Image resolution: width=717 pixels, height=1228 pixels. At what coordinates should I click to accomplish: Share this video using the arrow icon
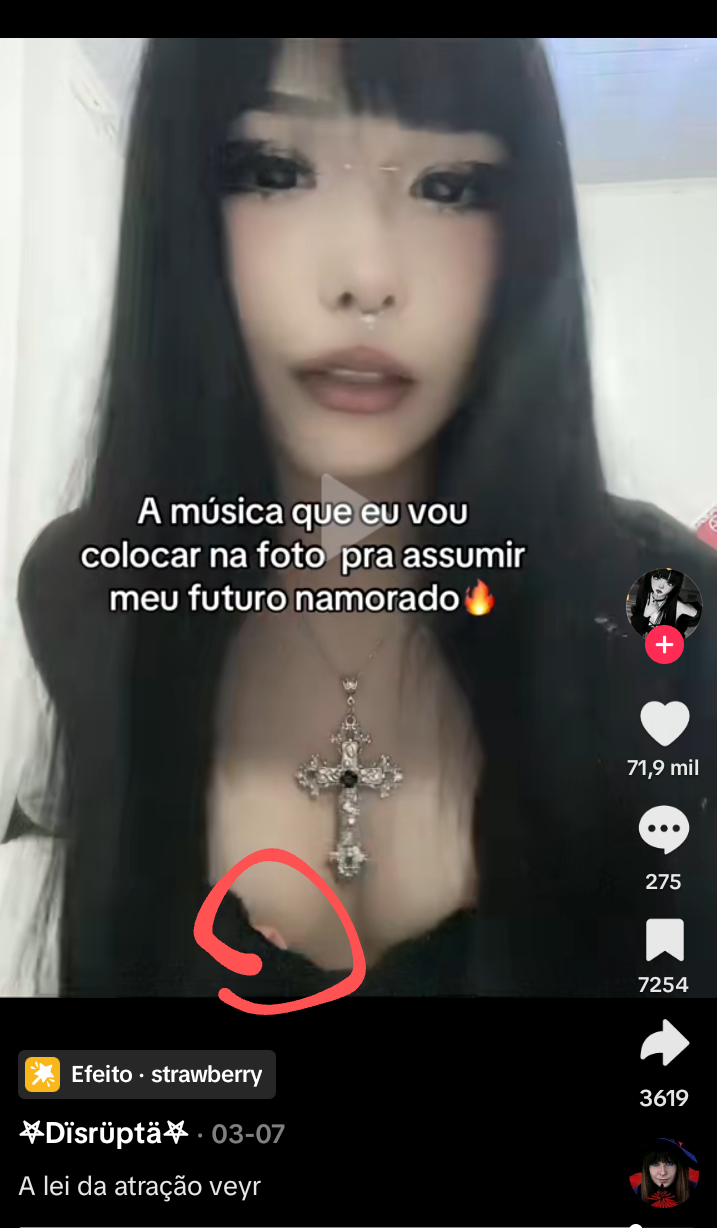[664, 1046]
